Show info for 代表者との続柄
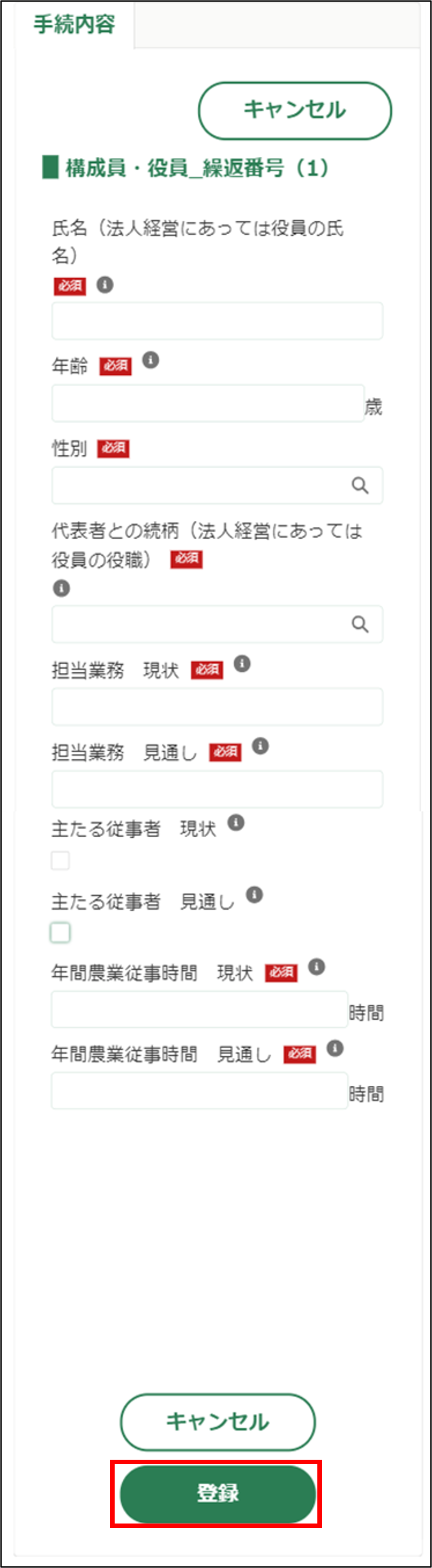This screenshot has height=1568, width=432. point(62,588)
